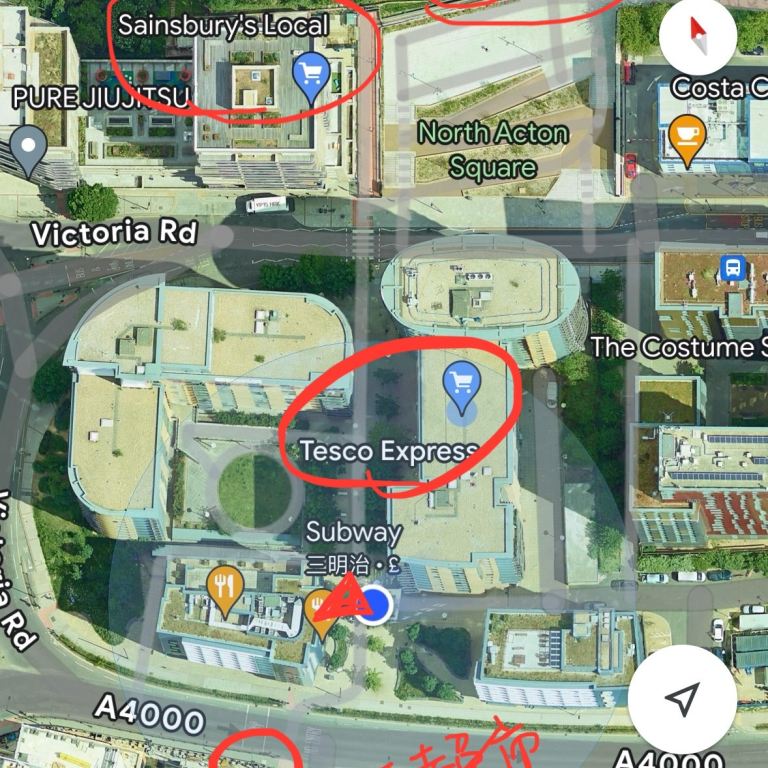Select the PURE JIUJITSU location pin
This screenshot has height=768, width=768.
tap(28, 148)
